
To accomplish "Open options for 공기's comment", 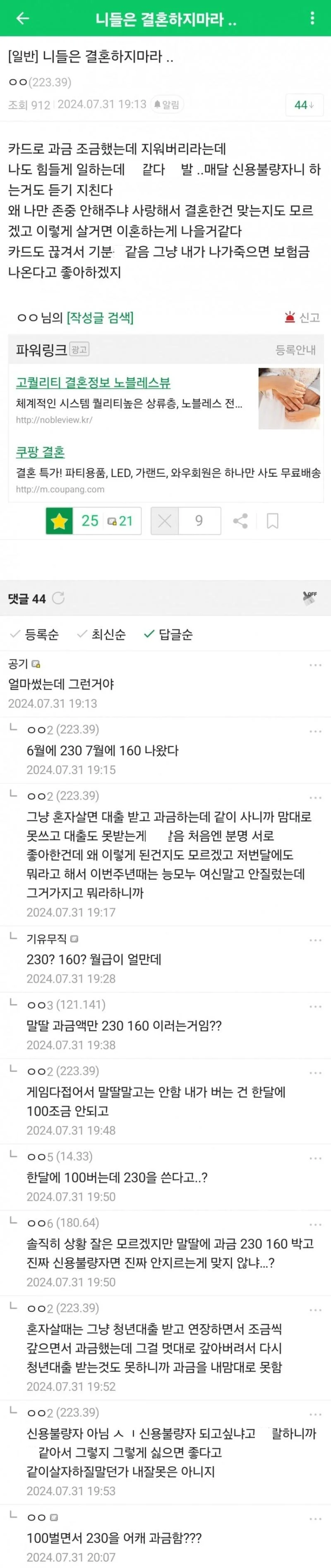I will coord(314,665).
